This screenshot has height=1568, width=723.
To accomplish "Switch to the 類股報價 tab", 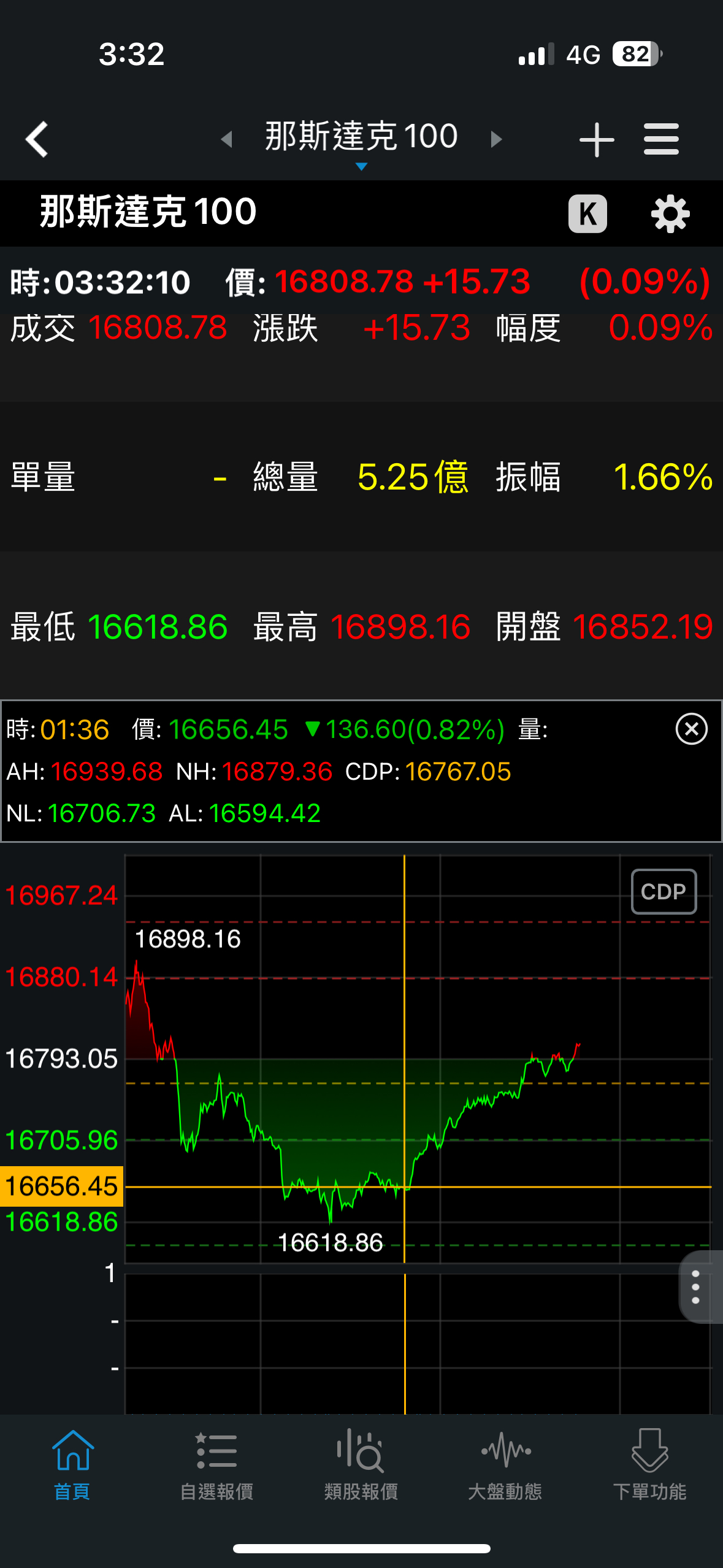I will click(361, 1465).
